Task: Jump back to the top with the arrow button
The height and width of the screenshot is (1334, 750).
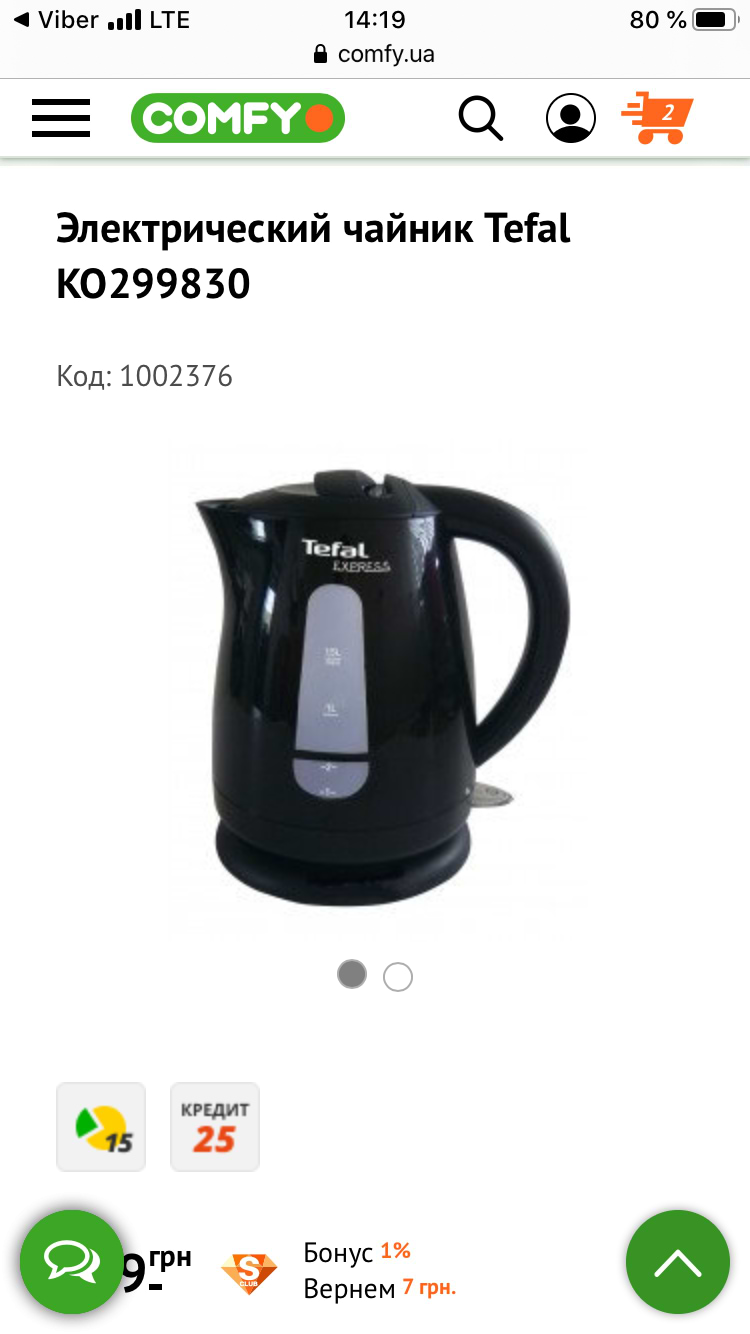Action: point(678,1262)
